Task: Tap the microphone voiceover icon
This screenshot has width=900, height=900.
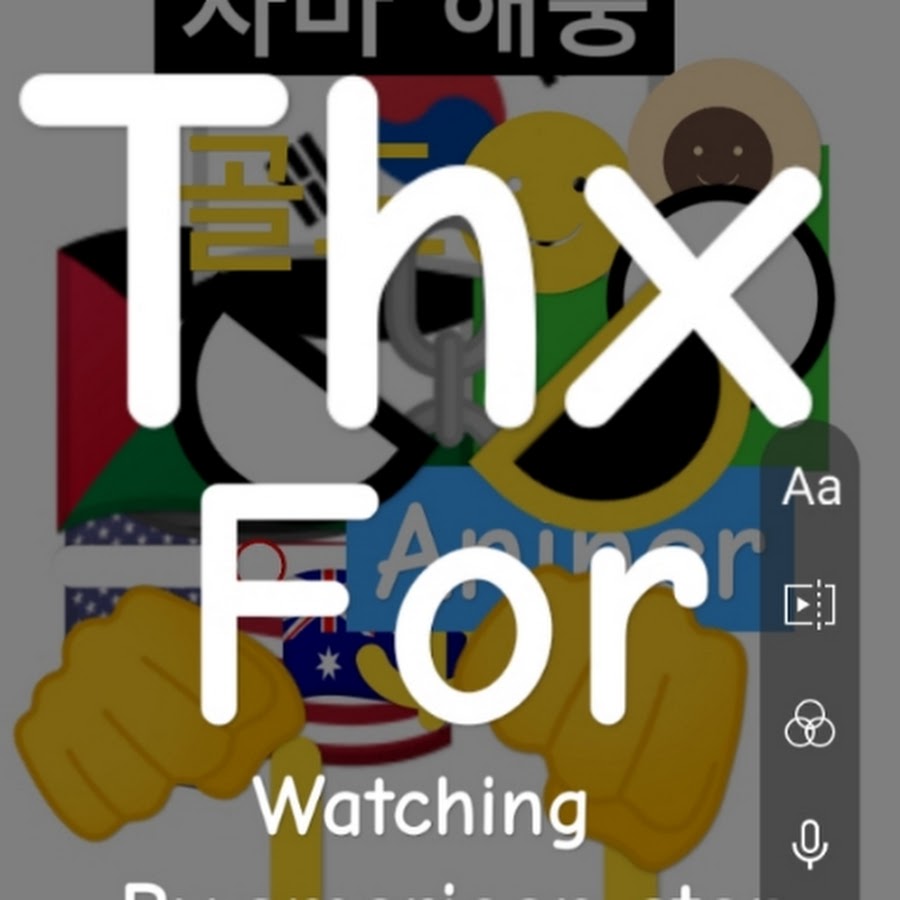Action: click(810, 843)
